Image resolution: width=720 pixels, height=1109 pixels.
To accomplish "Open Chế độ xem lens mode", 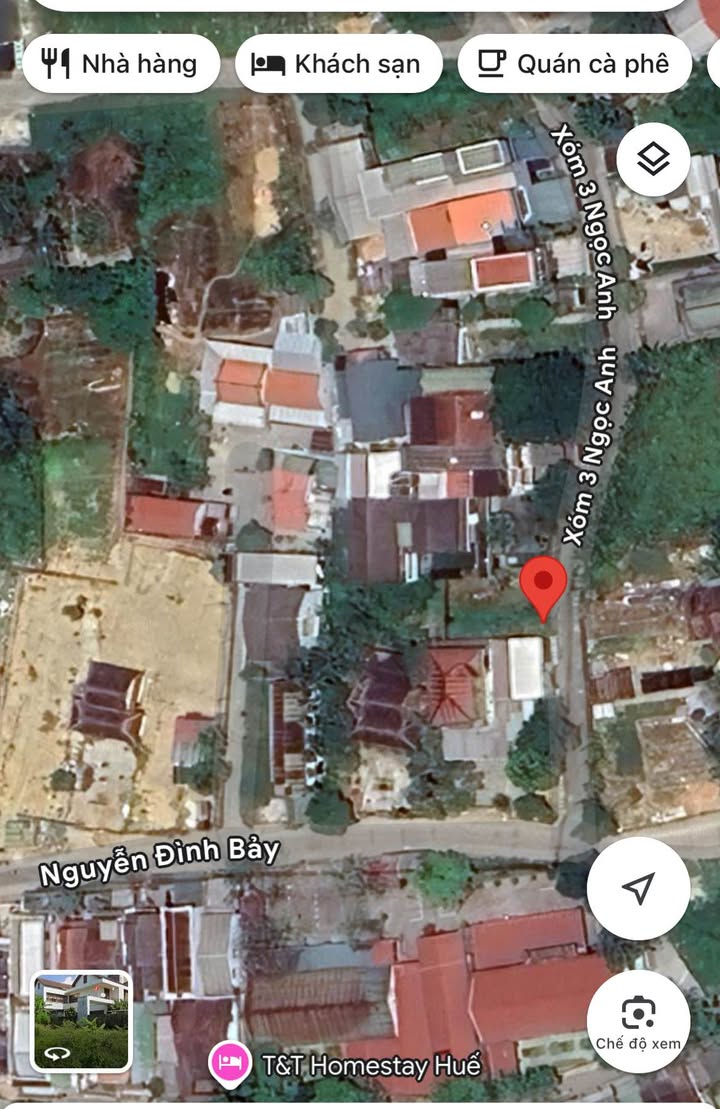I will point(638,1020).
